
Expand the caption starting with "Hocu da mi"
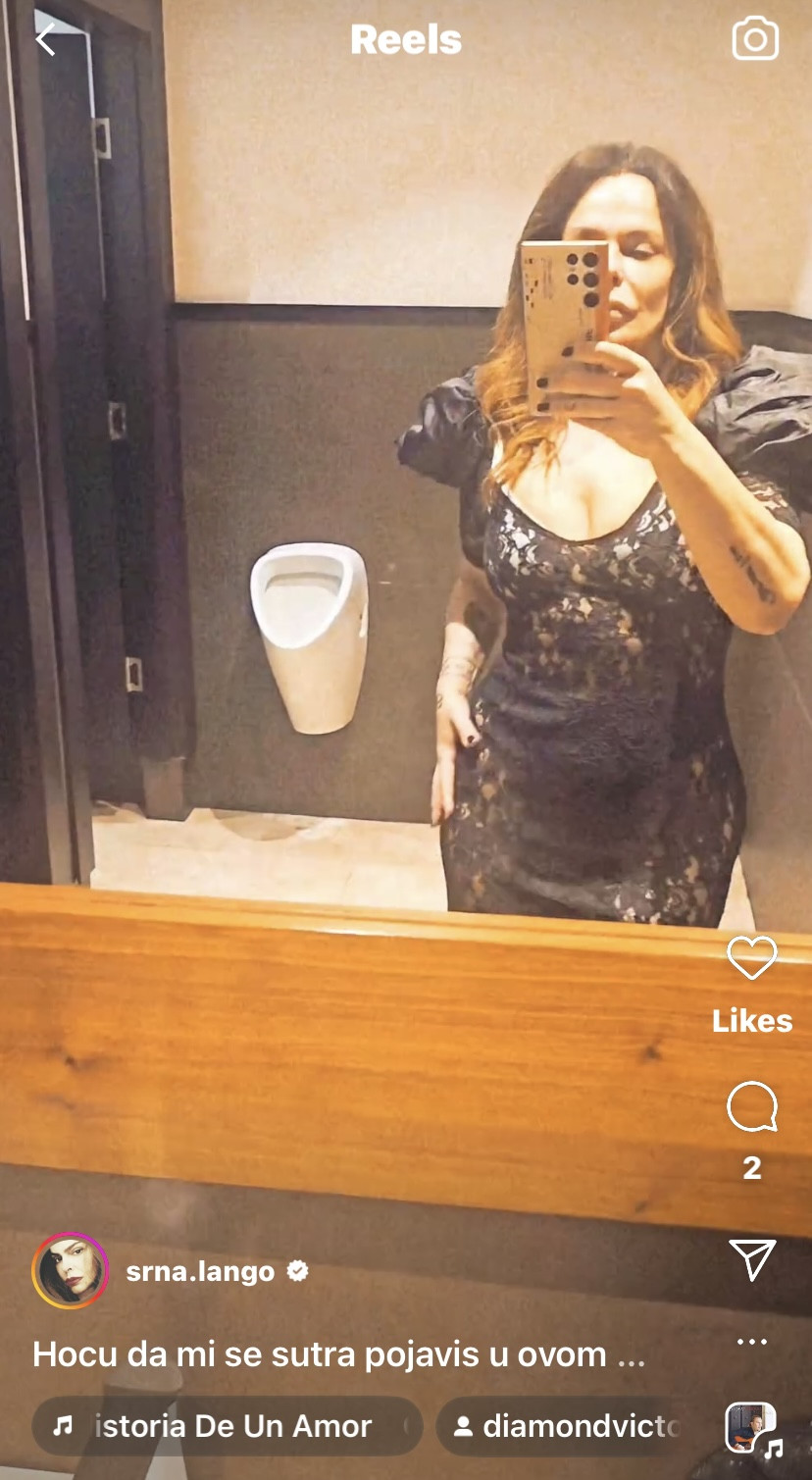(338, 1354)
